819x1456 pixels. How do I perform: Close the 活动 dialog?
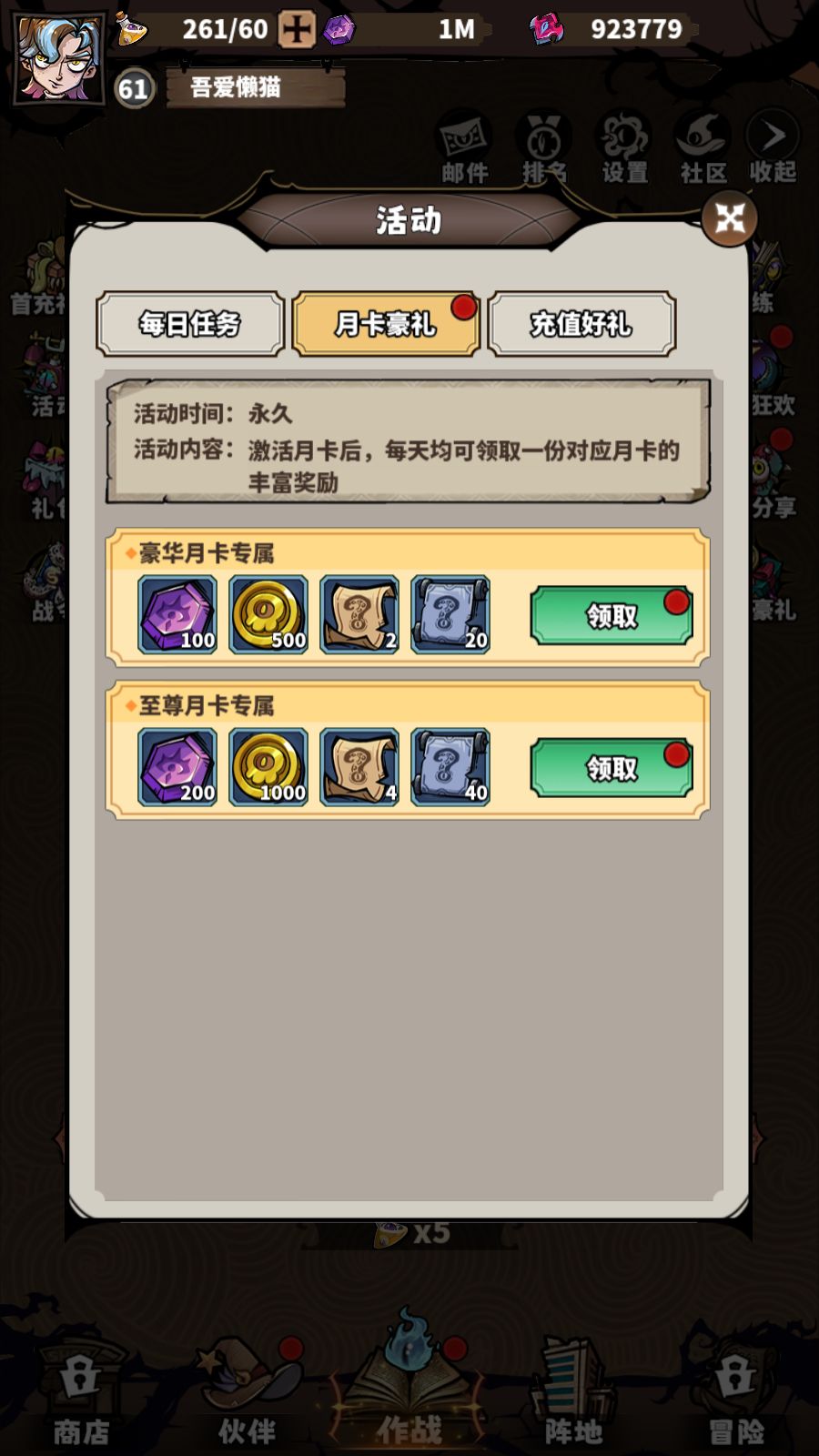coord(729,218)
